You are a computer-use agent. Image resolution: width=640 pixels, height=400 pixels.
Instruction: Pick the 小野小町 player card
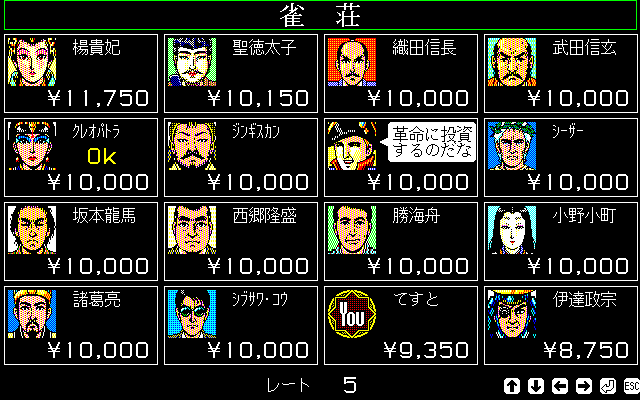point(560,240)
